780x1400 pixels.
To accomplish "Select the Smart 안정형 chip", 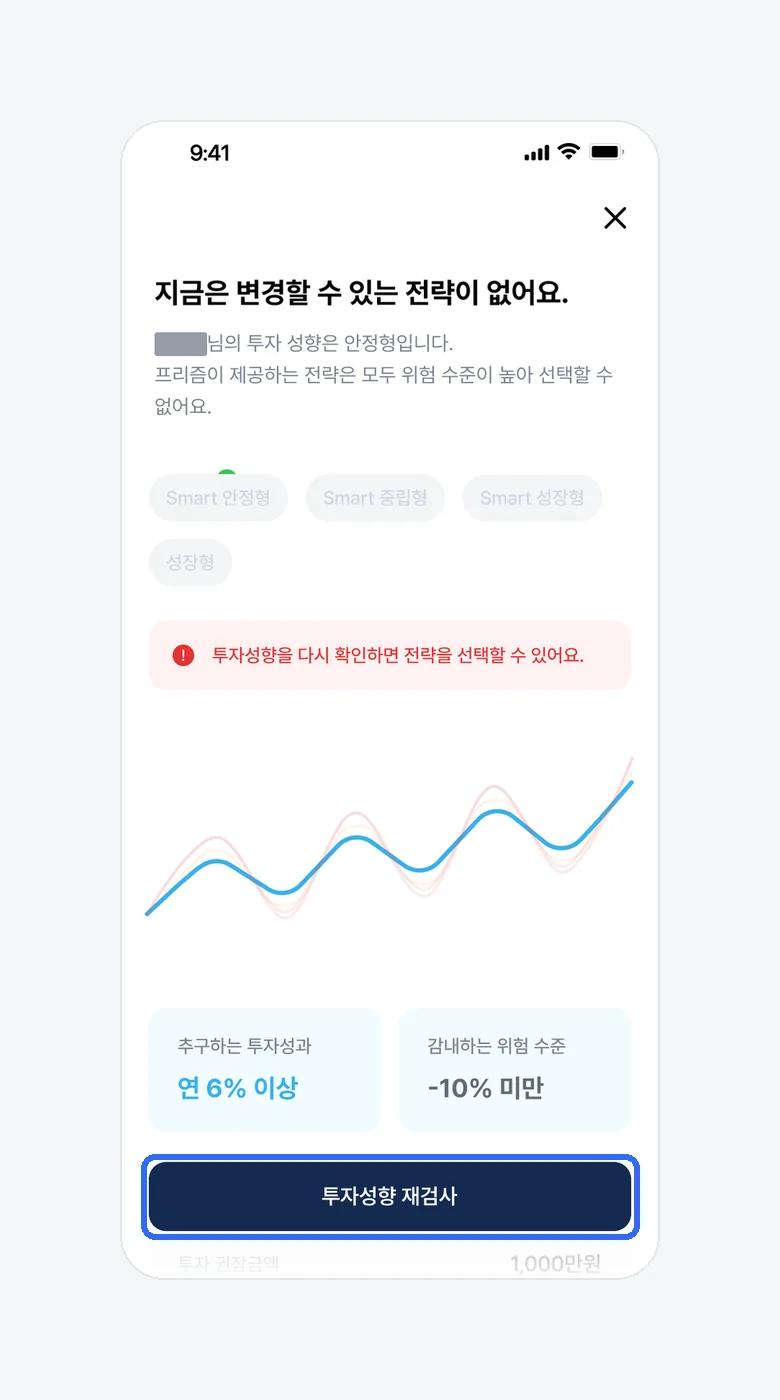I will pos(218,498).
